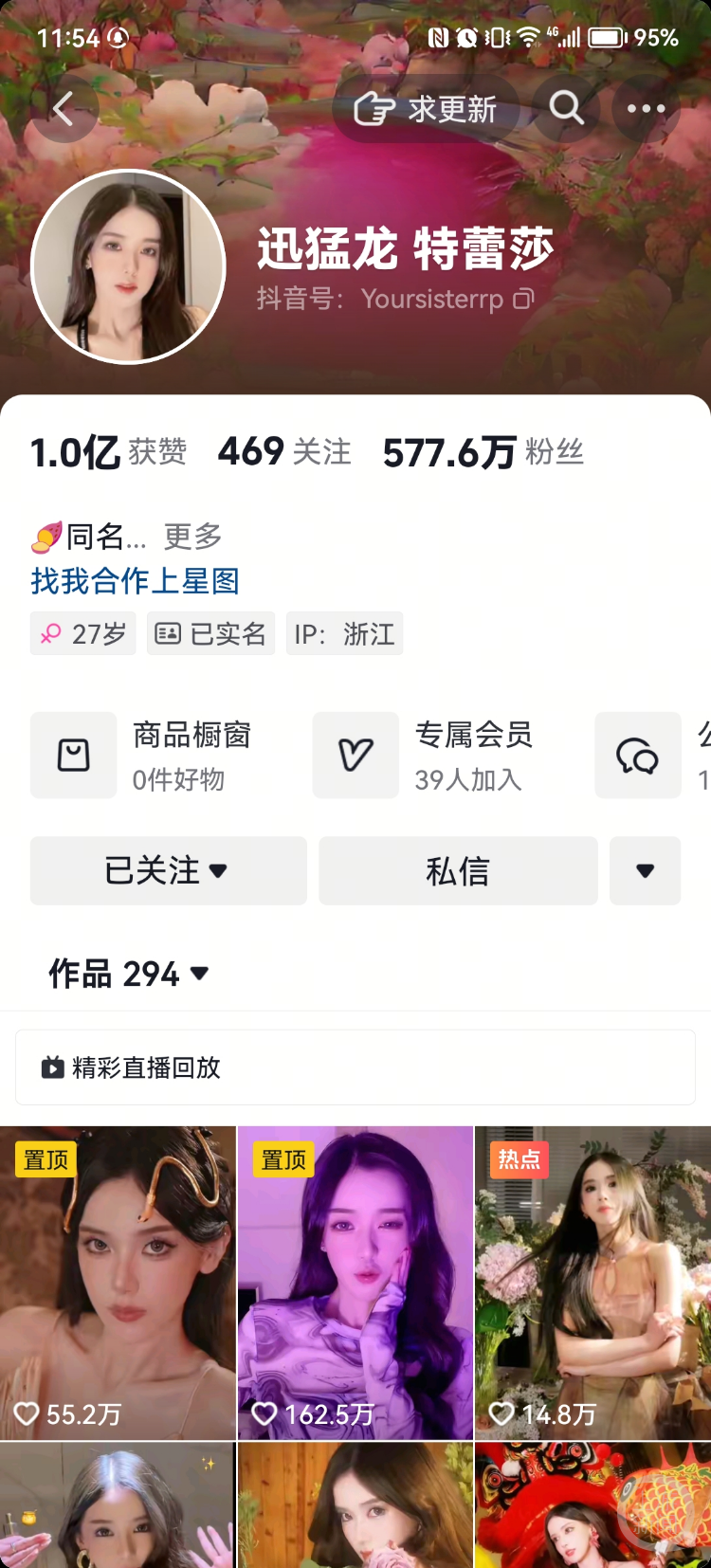Image resolution: width=711 pixels, height=1568 pixels.
Task: Expand the arrow beside 私信
Action: (x=645, y=870)
